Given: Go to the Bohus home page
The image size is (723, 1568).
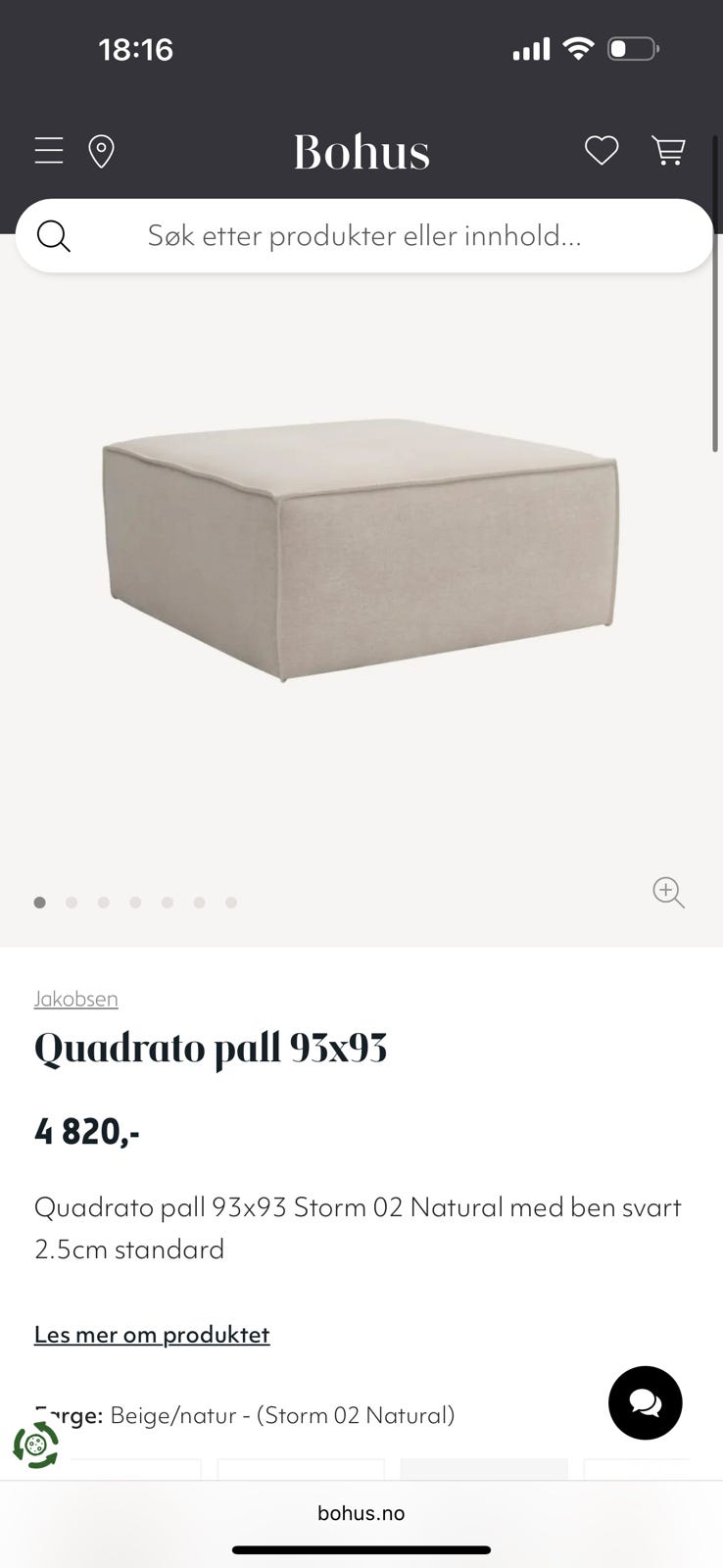Looking at the screenshot, I should (361, 153).
